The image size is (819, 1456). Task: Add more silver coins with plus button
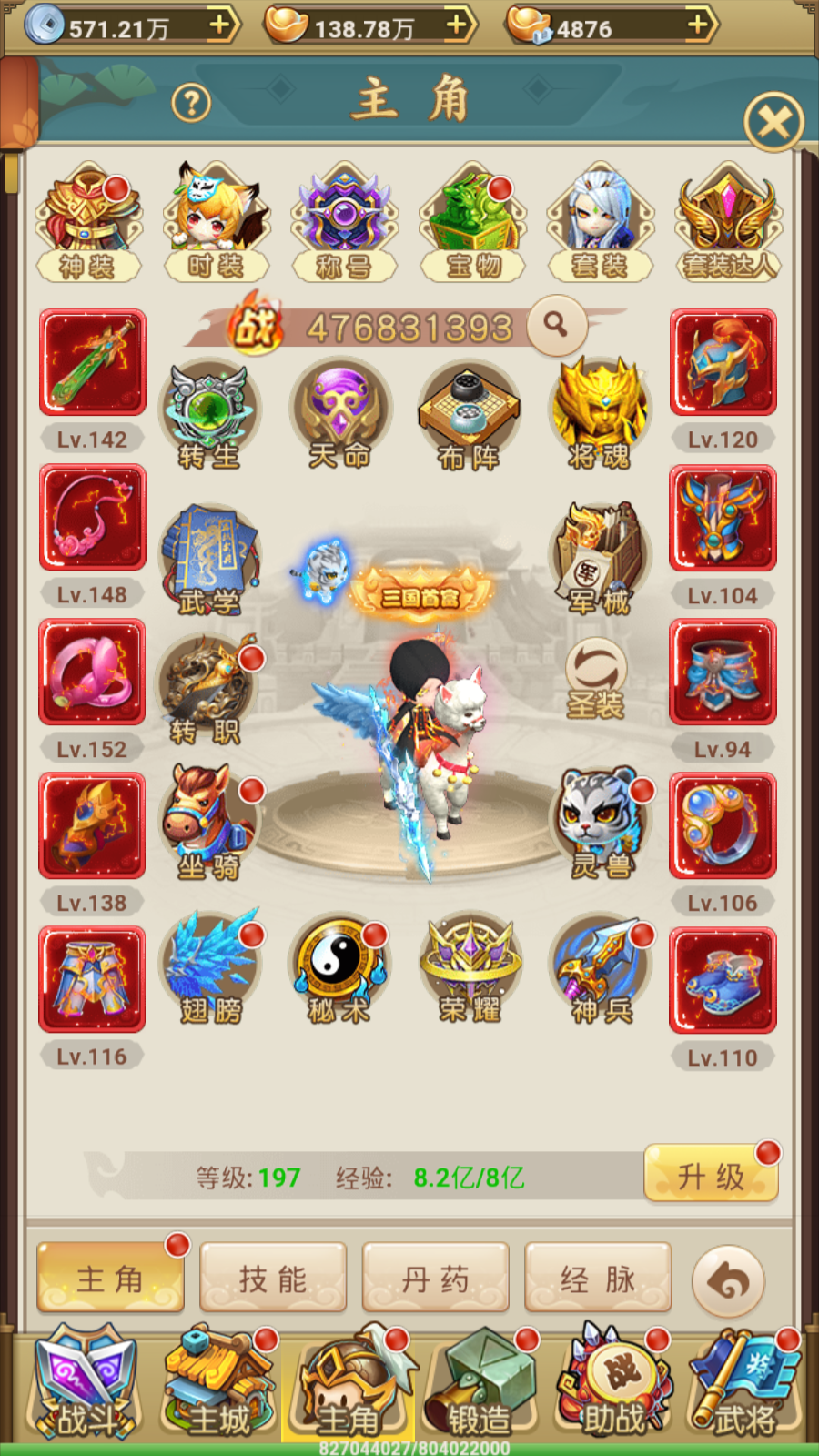[x=220, y=25]
